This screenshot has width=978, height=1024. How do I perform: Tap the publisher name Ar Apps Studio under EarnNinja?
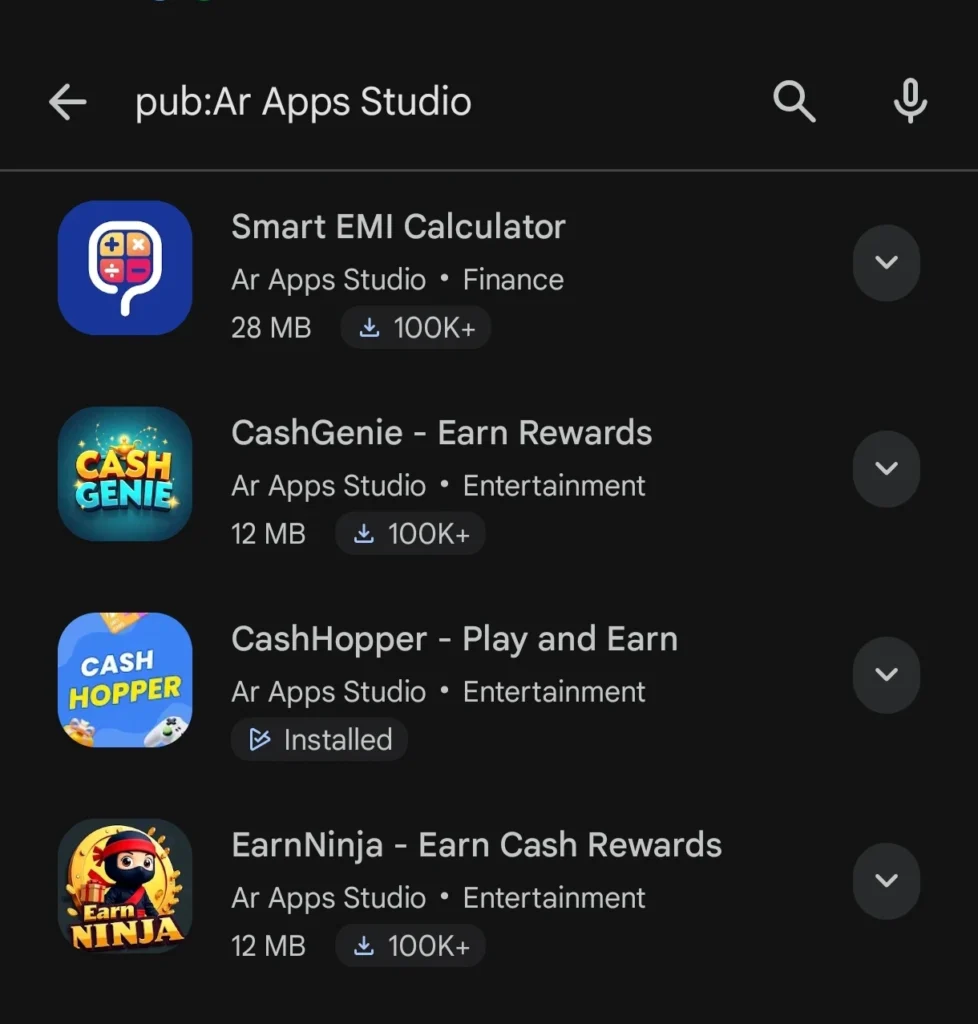[x=328, y=898]
